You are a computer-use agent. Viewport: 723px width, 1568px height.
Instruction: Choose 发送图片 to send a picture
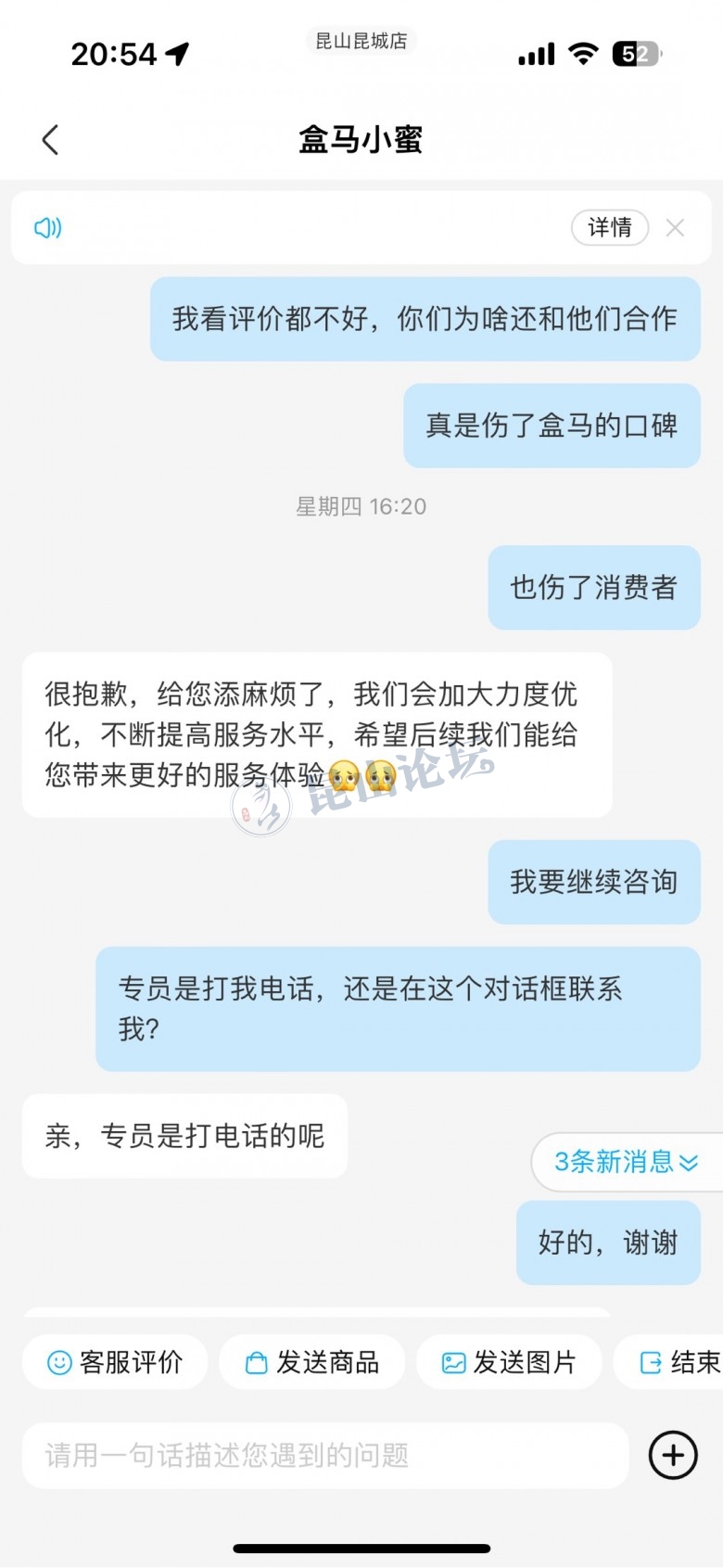click(509, 1362)
